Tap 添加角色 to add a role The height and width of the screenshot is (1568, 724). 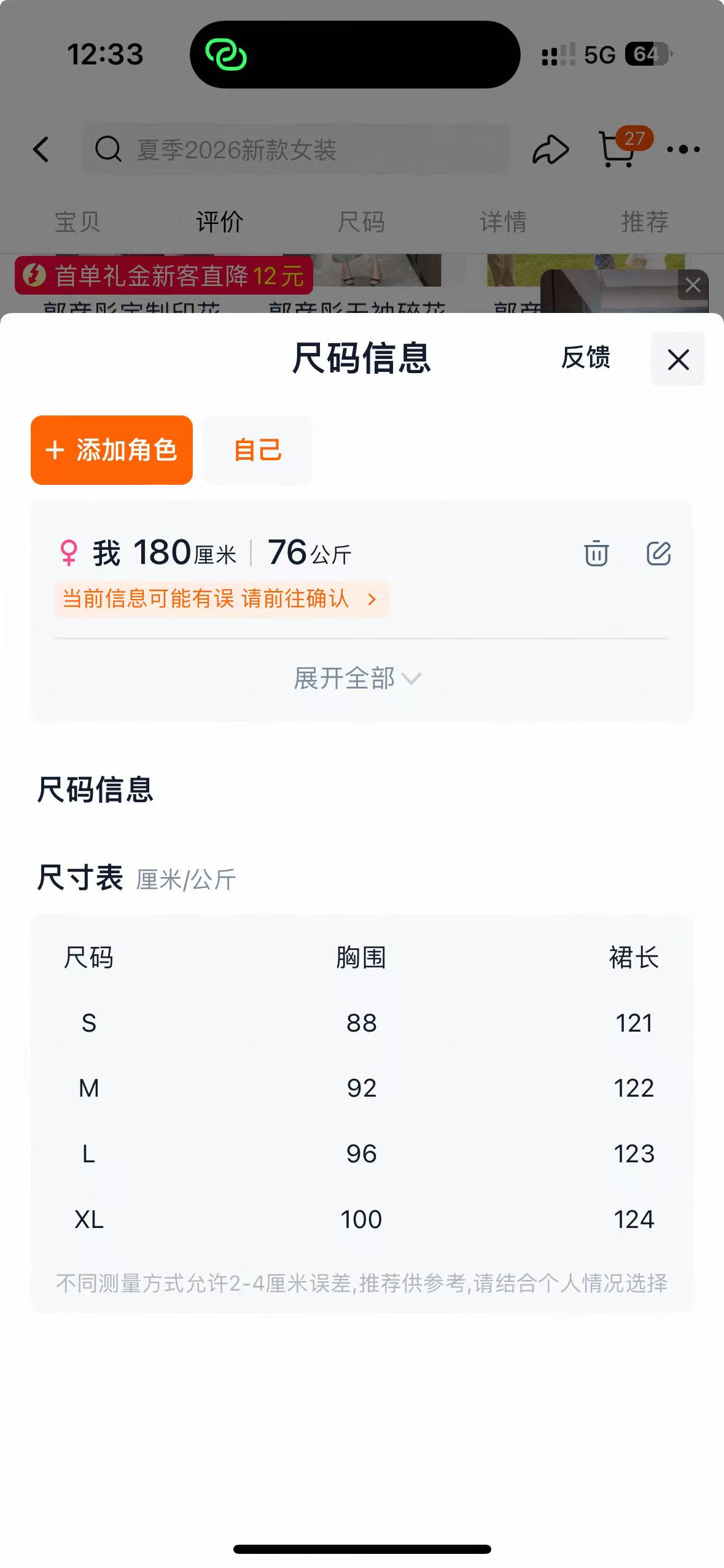click(x=112, y=450)
